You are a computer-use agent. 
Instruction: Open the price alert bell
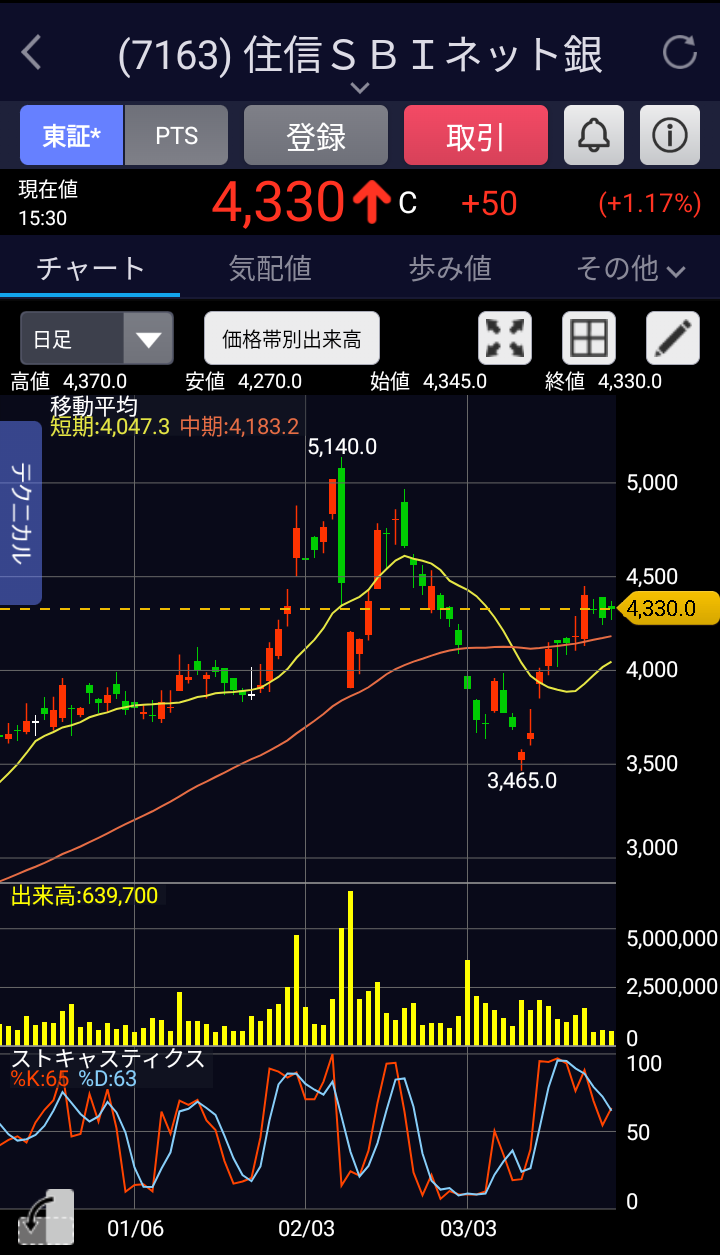[594, 135]
